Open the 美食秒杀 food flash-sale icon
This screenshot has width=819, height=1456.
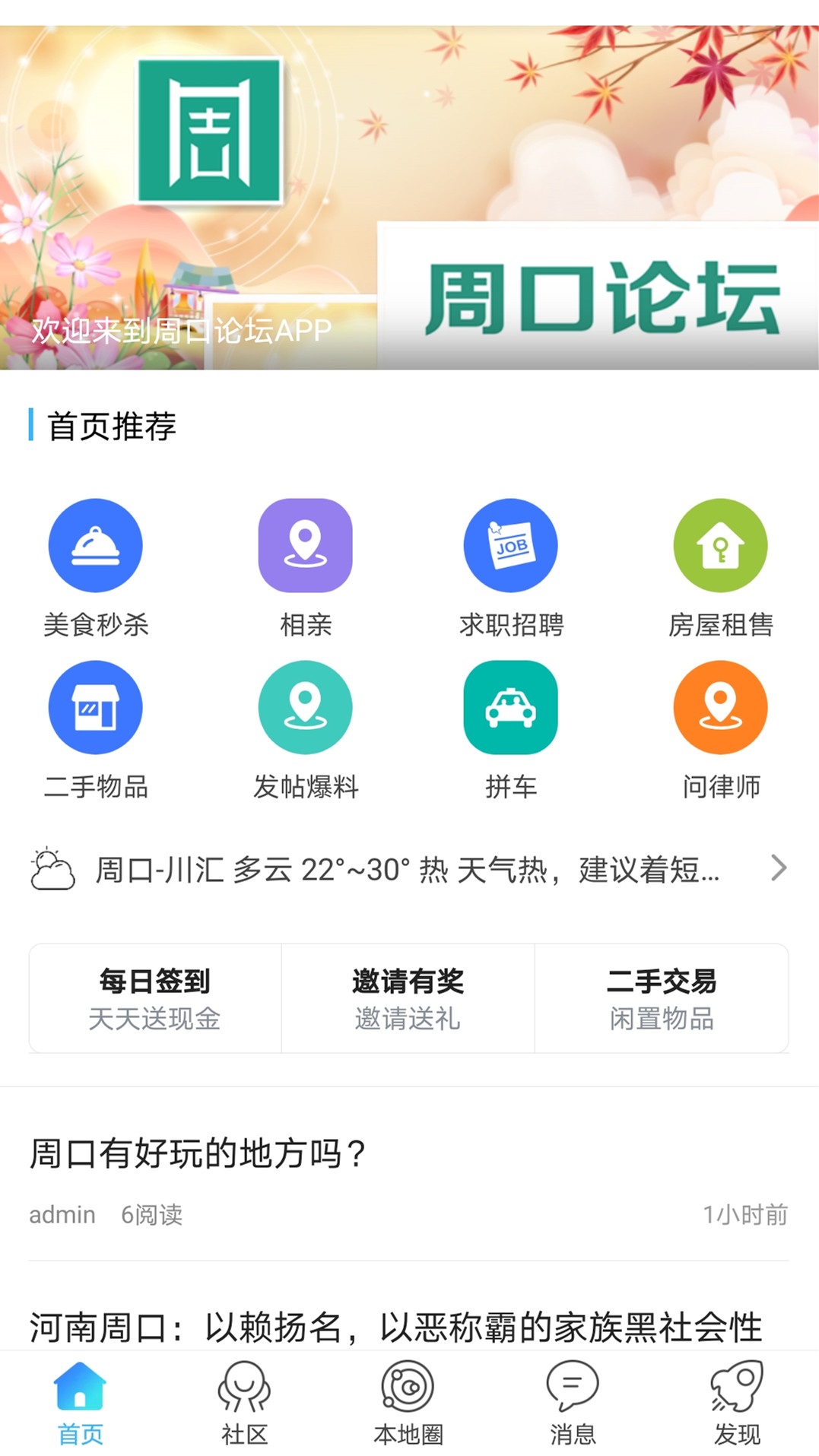pos(94,545)
